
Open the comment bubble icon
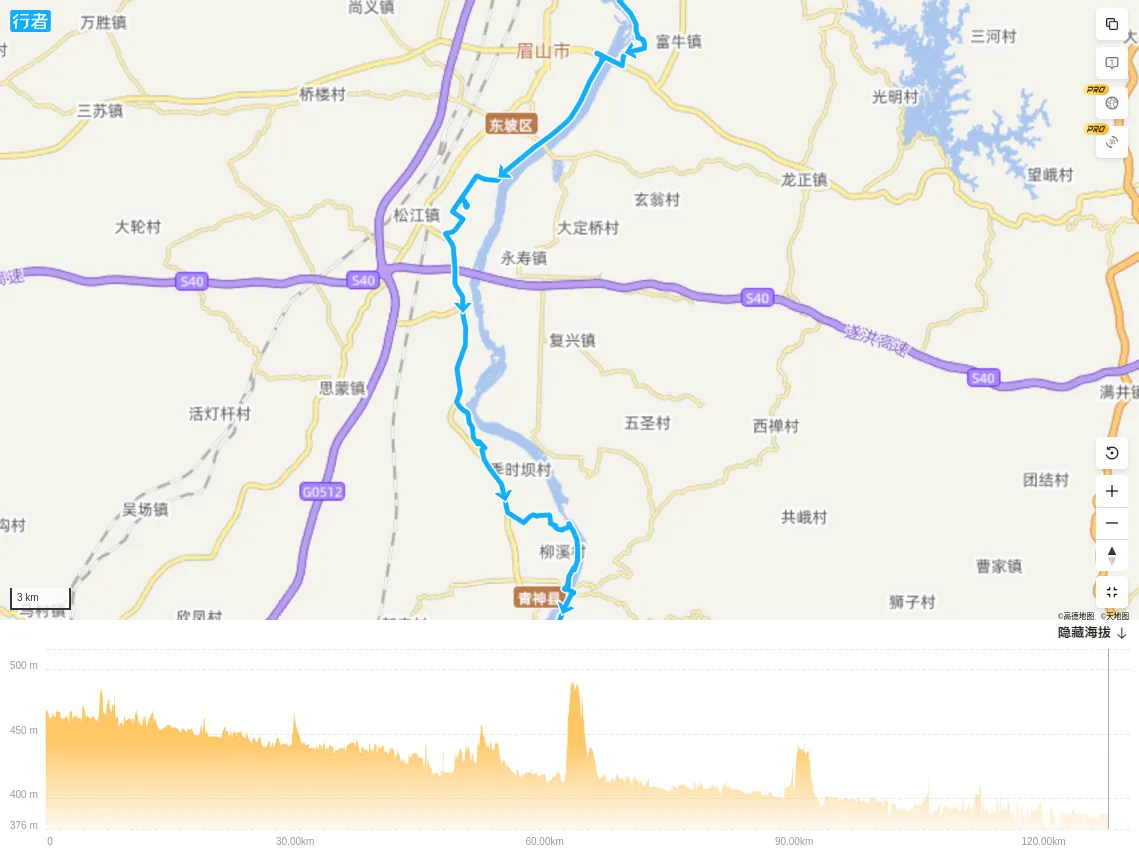[1112, 63]
